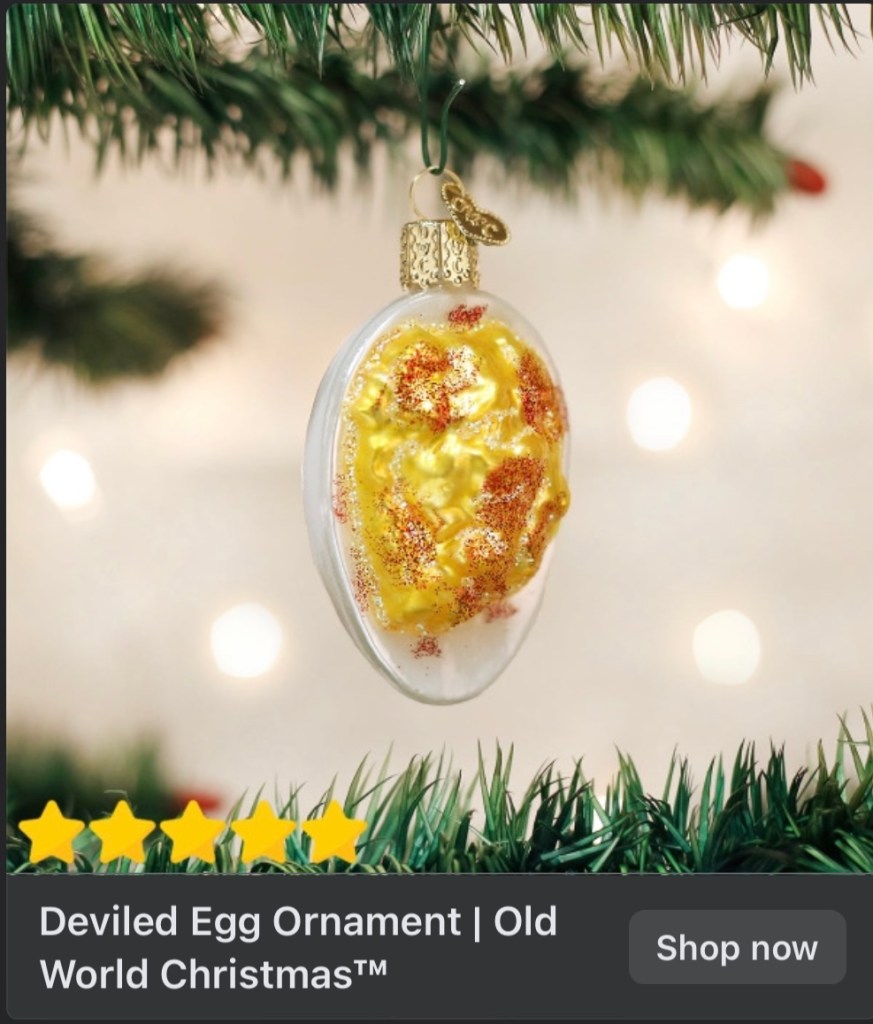Open the Deviled Egg Ornament title link
This screenshot has width=873, height=1024.
click(x=298, y=946)
